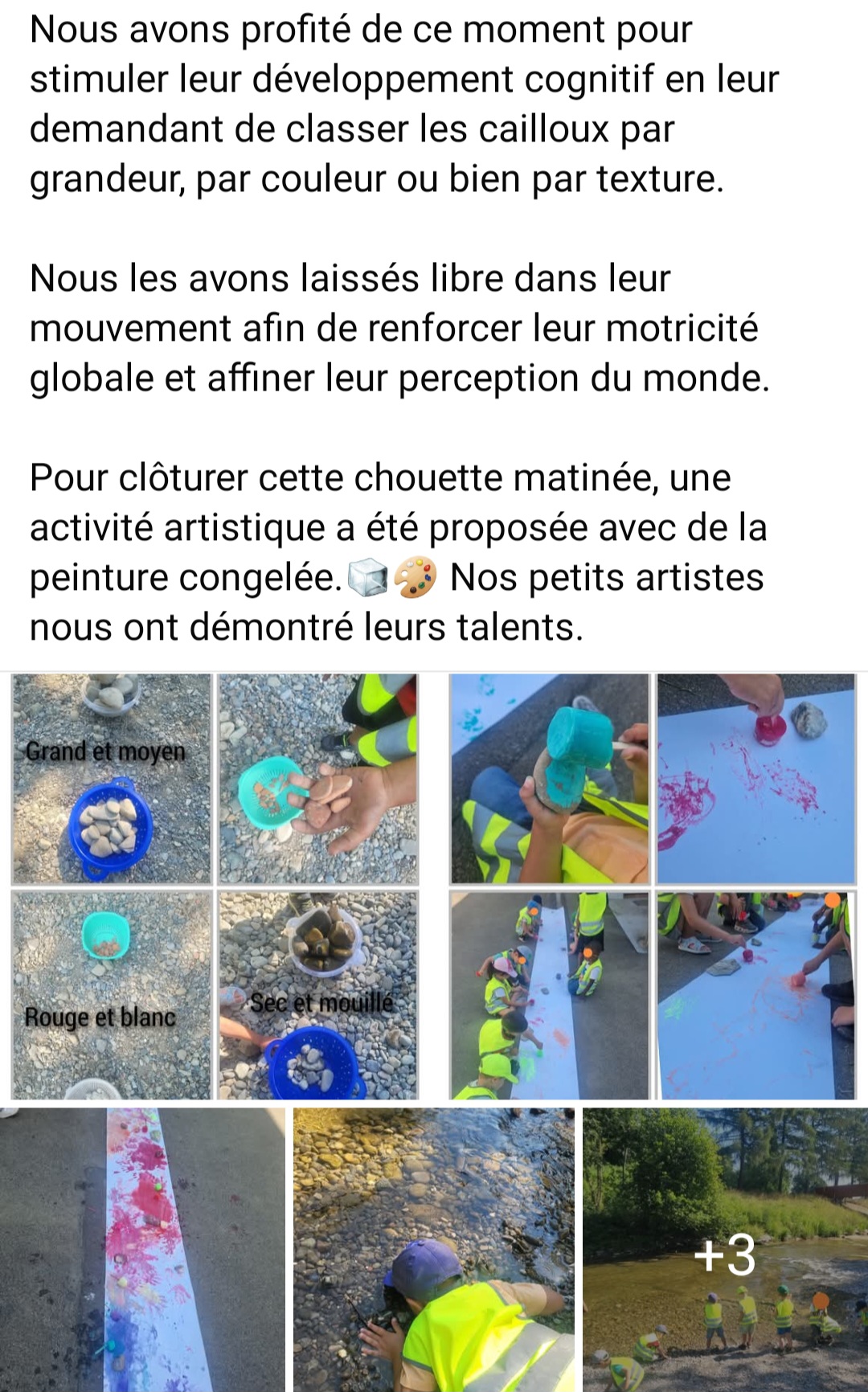Viewport: 868px width, 1392px height.
Task: View the +3 more photos tile
Action: [x=725, y=1249]
